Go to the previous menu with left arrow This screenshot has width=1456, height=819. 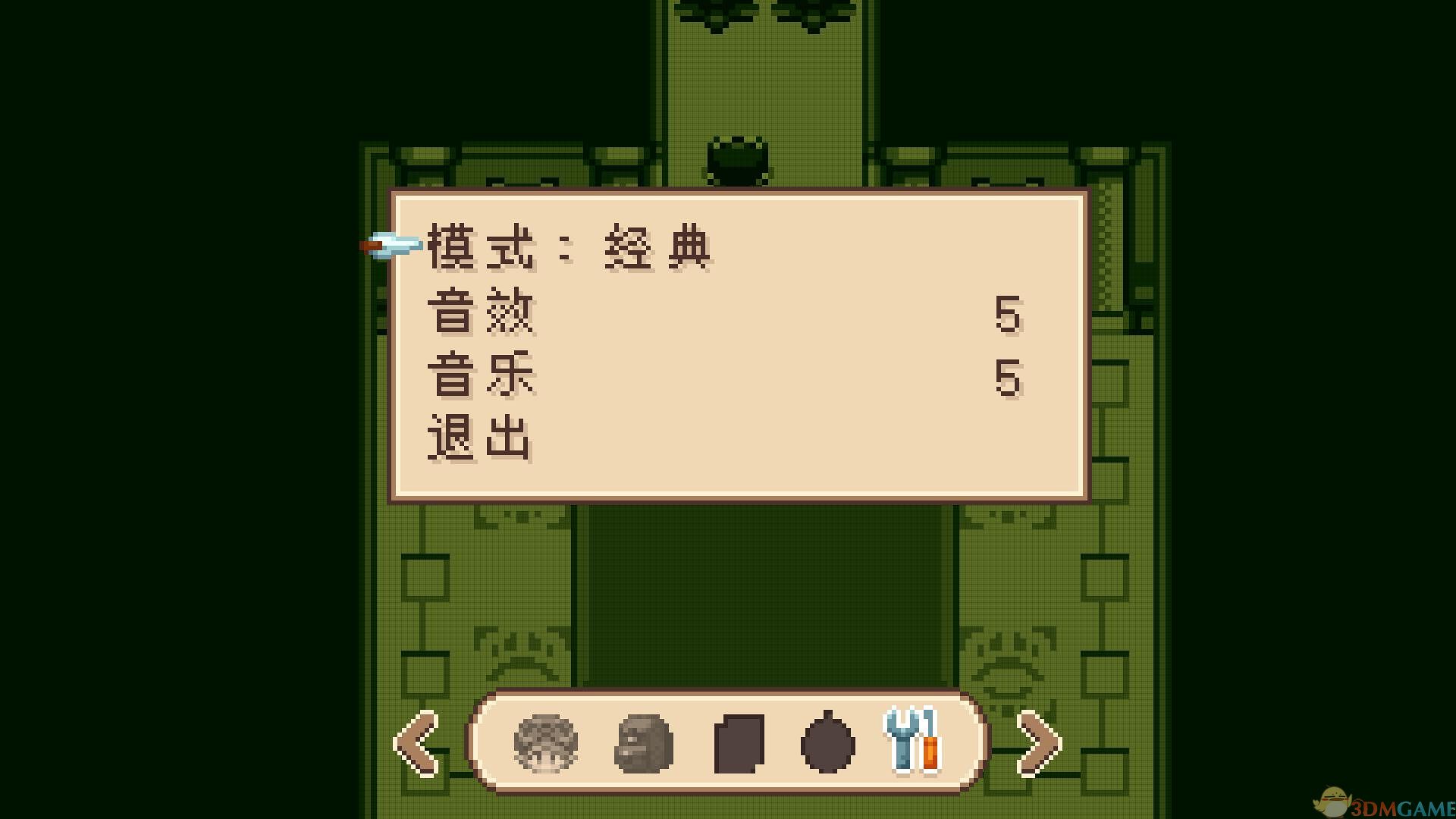(x=417, y=743)
